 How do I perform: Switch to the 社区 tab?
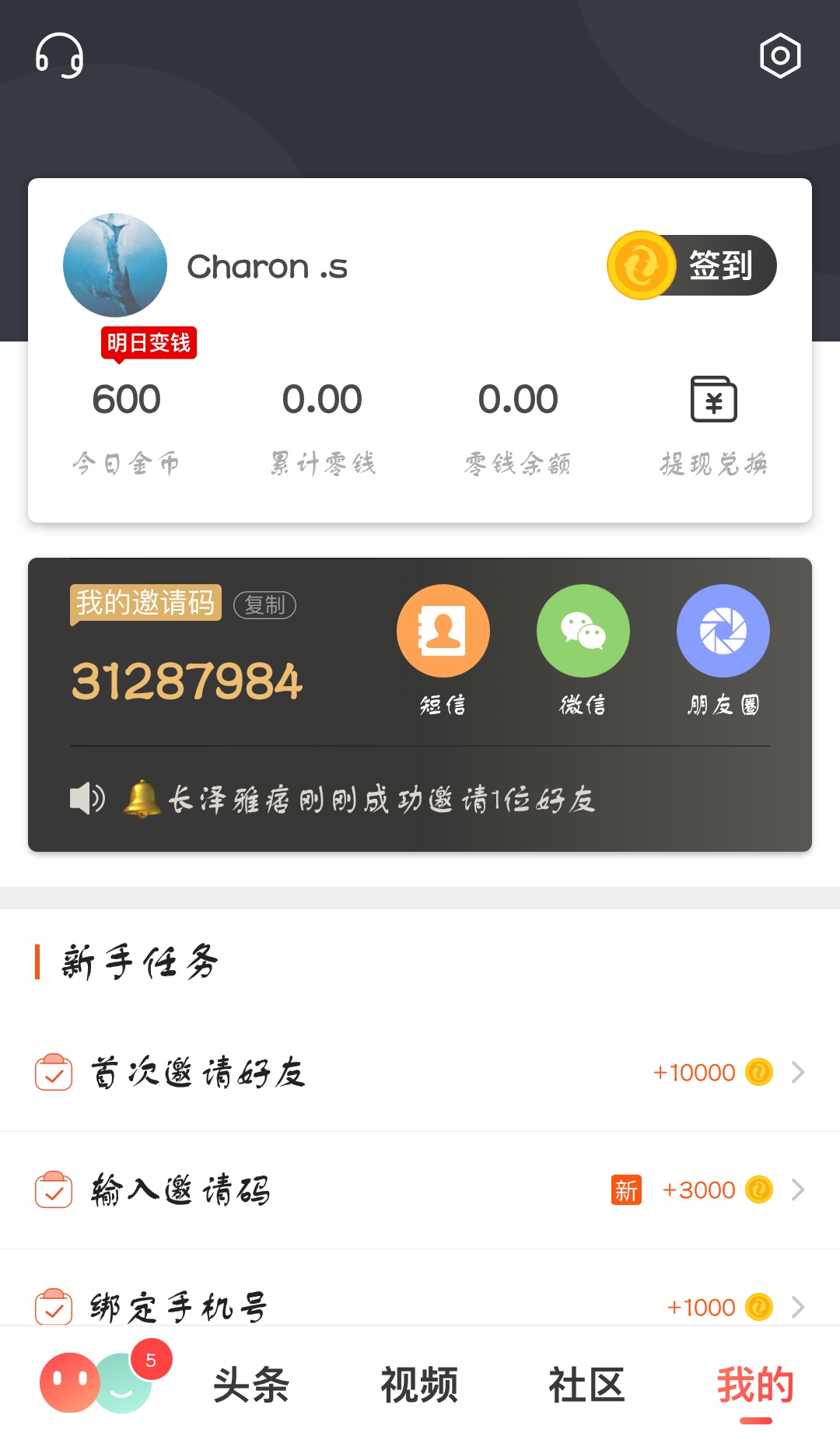[x=586, y=1385]
